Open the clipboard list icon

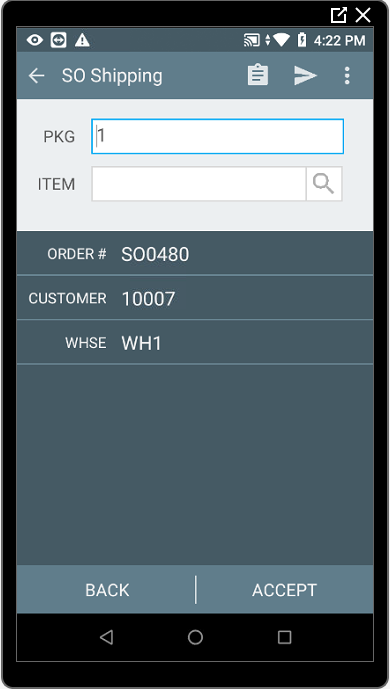tap(258, 75)
